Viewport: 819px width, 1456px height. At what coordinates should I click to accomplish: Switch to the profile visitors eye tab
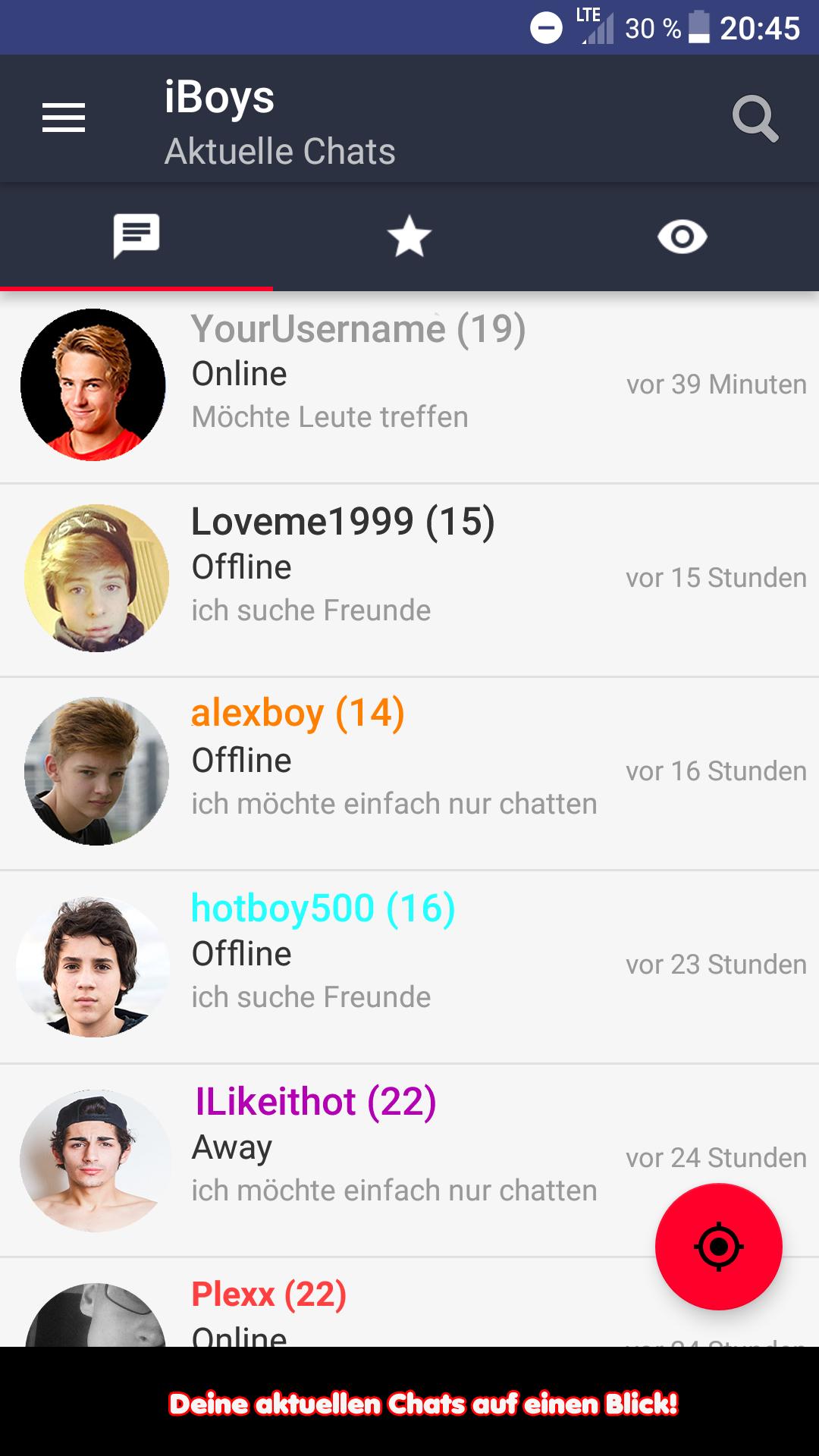point(682,237)
